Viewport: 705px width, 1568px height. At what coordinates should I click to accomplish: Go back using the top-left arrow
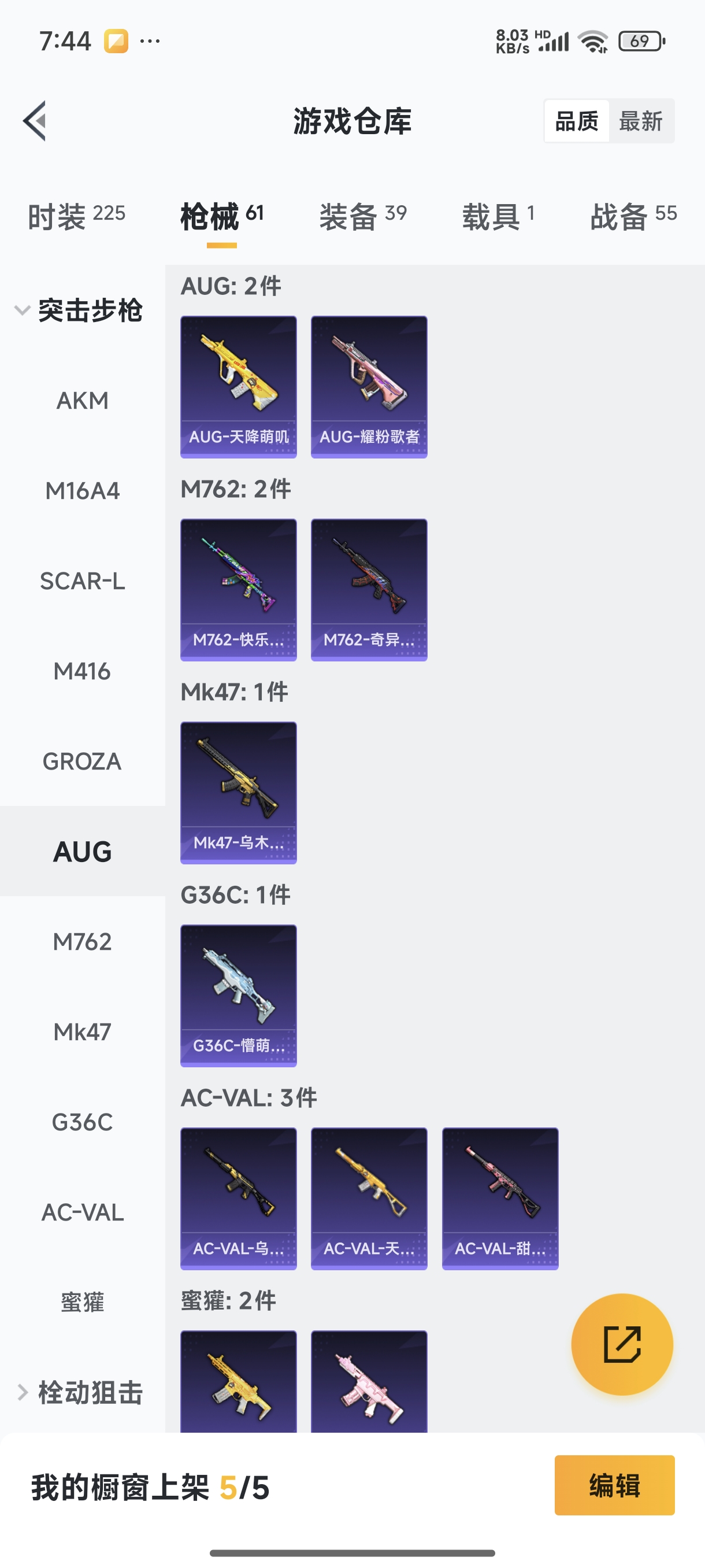tap(35, 120)
